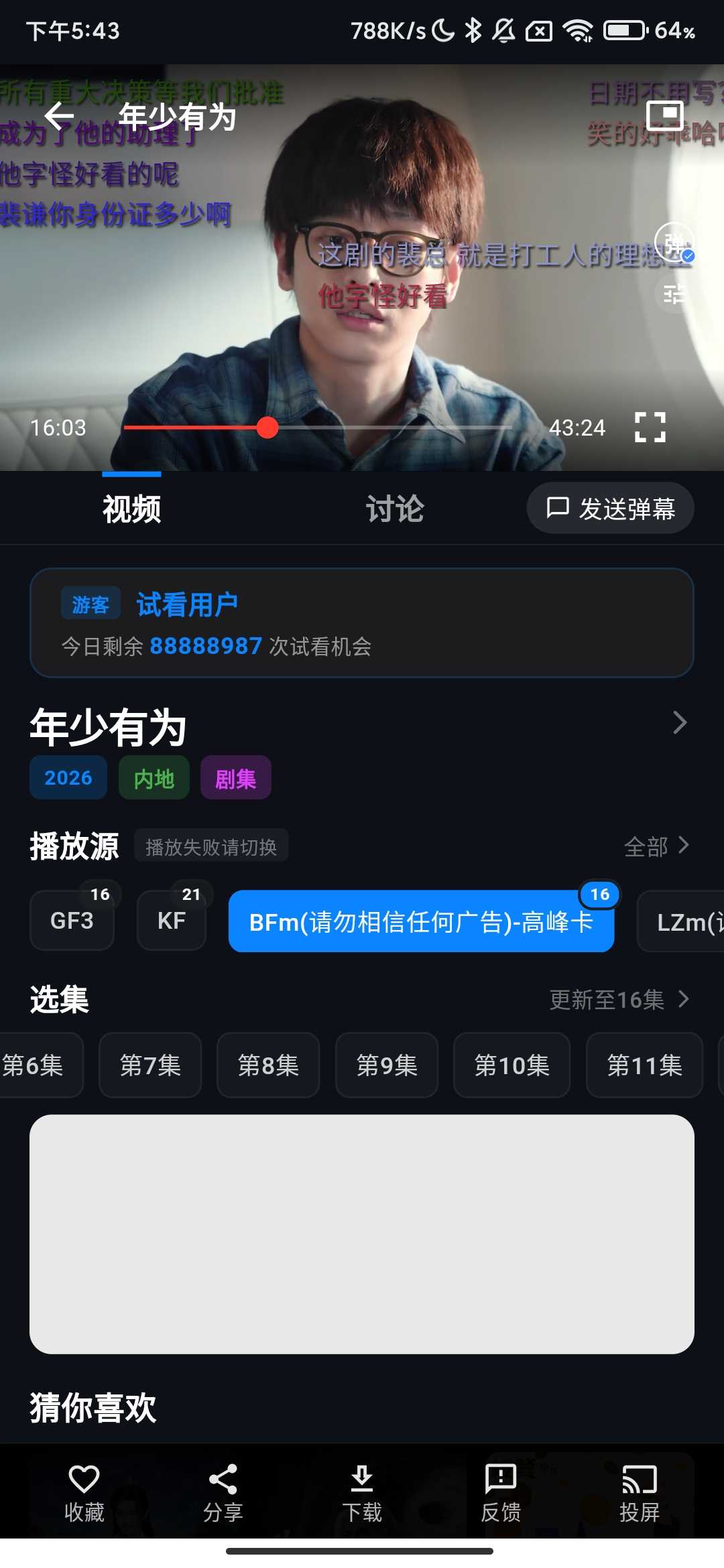Screen dimensions: 724x1568
Task: Select episode 第11集
Action: click(644, 1065)
